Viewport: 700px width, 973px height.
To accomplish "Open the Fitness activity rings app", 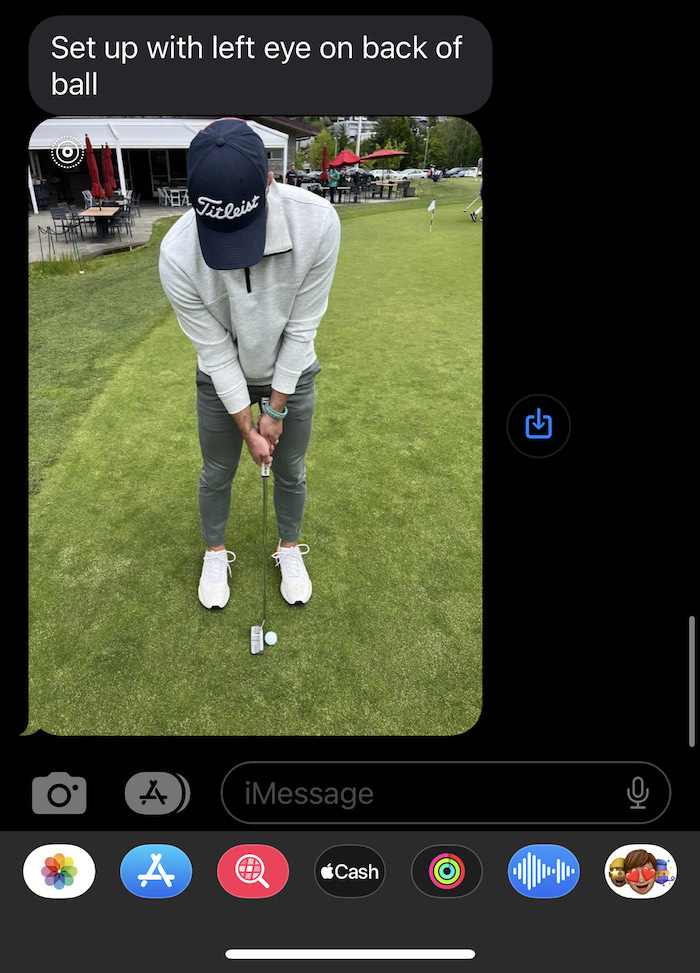I will (447, 871).
